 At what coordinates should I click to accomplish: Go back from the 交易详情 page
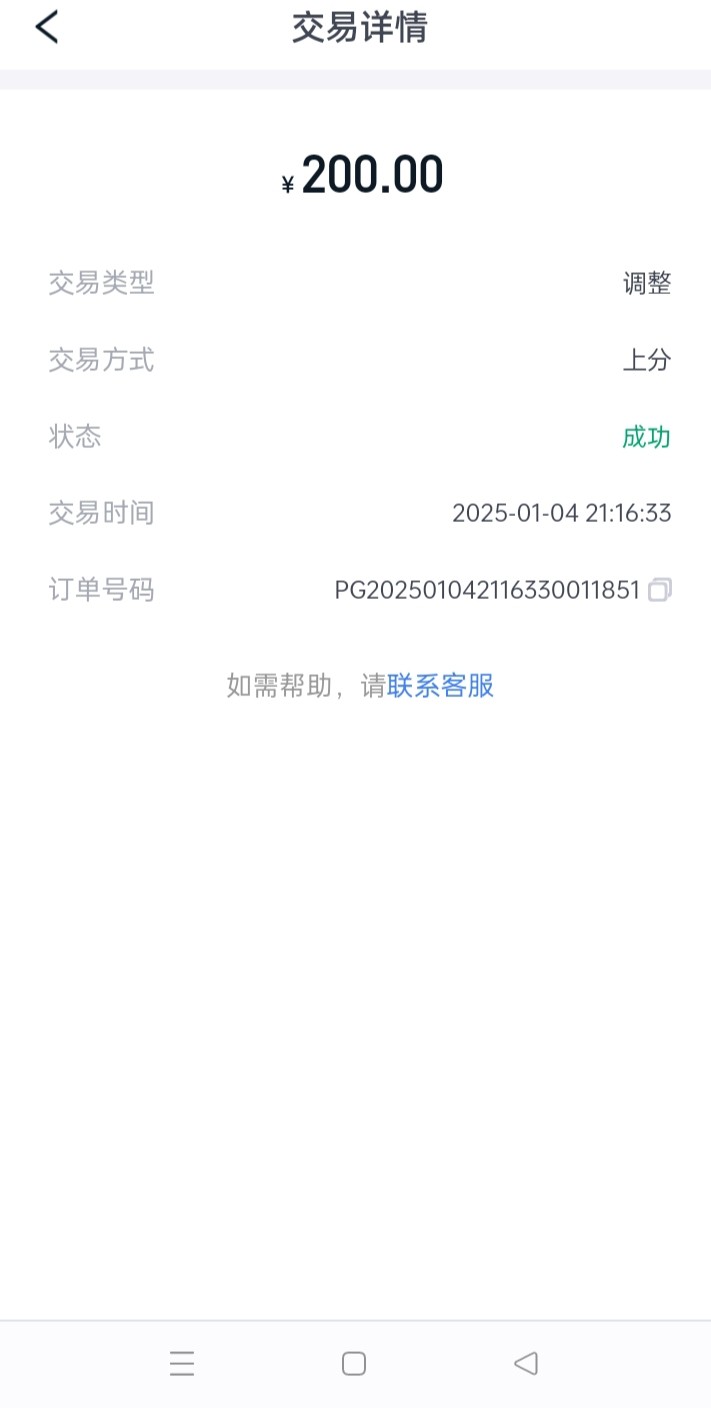(47, 27)
